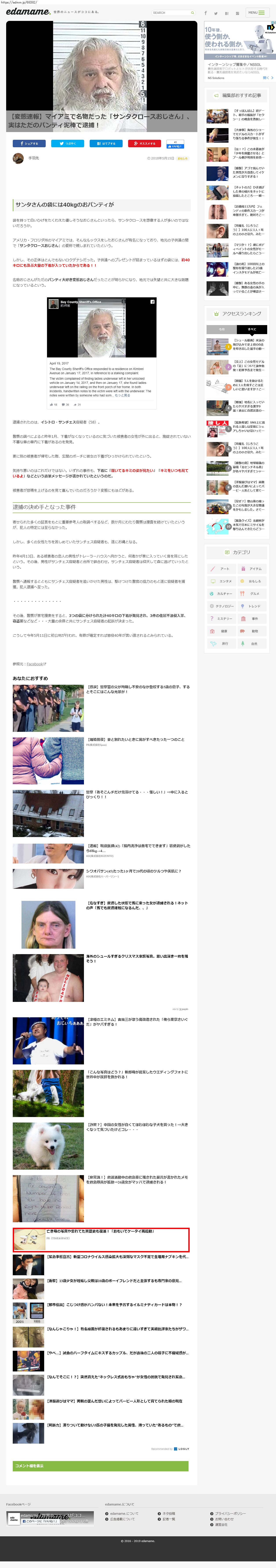Switch ranking to すべて tab
This screenshot has height=1568, width=276.
tap(252, 329)
